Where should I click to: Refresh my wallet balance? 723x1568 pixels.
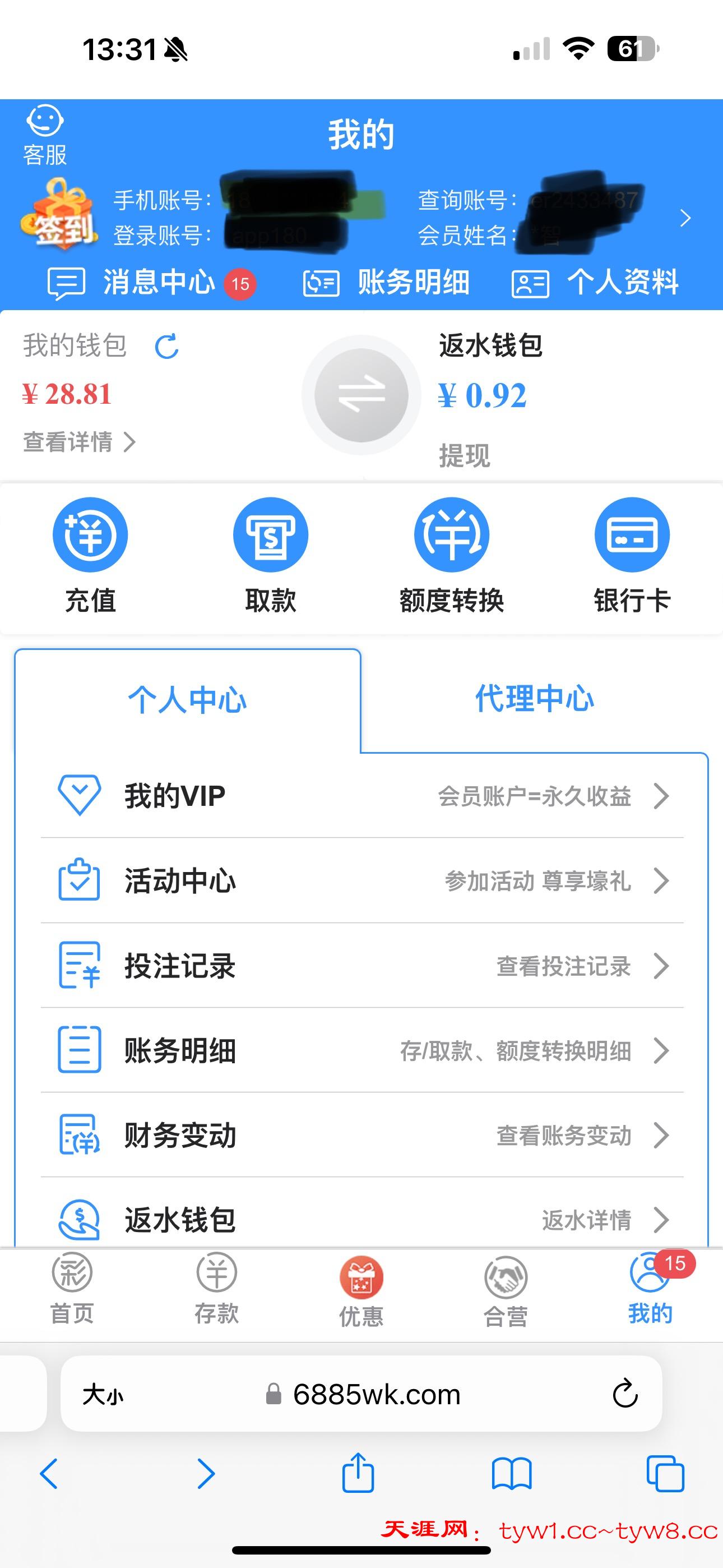[166, 347]
